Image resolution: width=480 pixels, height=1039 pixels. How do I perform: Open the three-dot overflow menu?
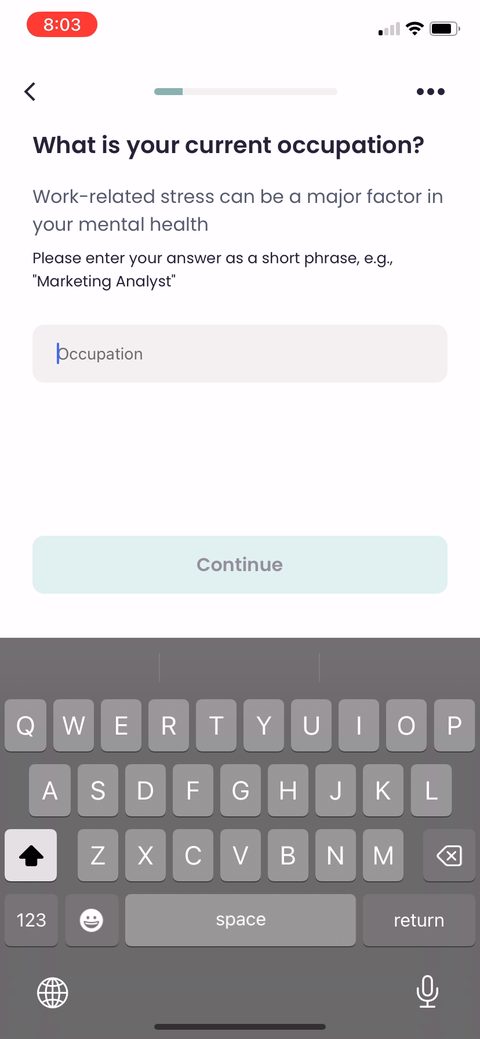[430, 91]
